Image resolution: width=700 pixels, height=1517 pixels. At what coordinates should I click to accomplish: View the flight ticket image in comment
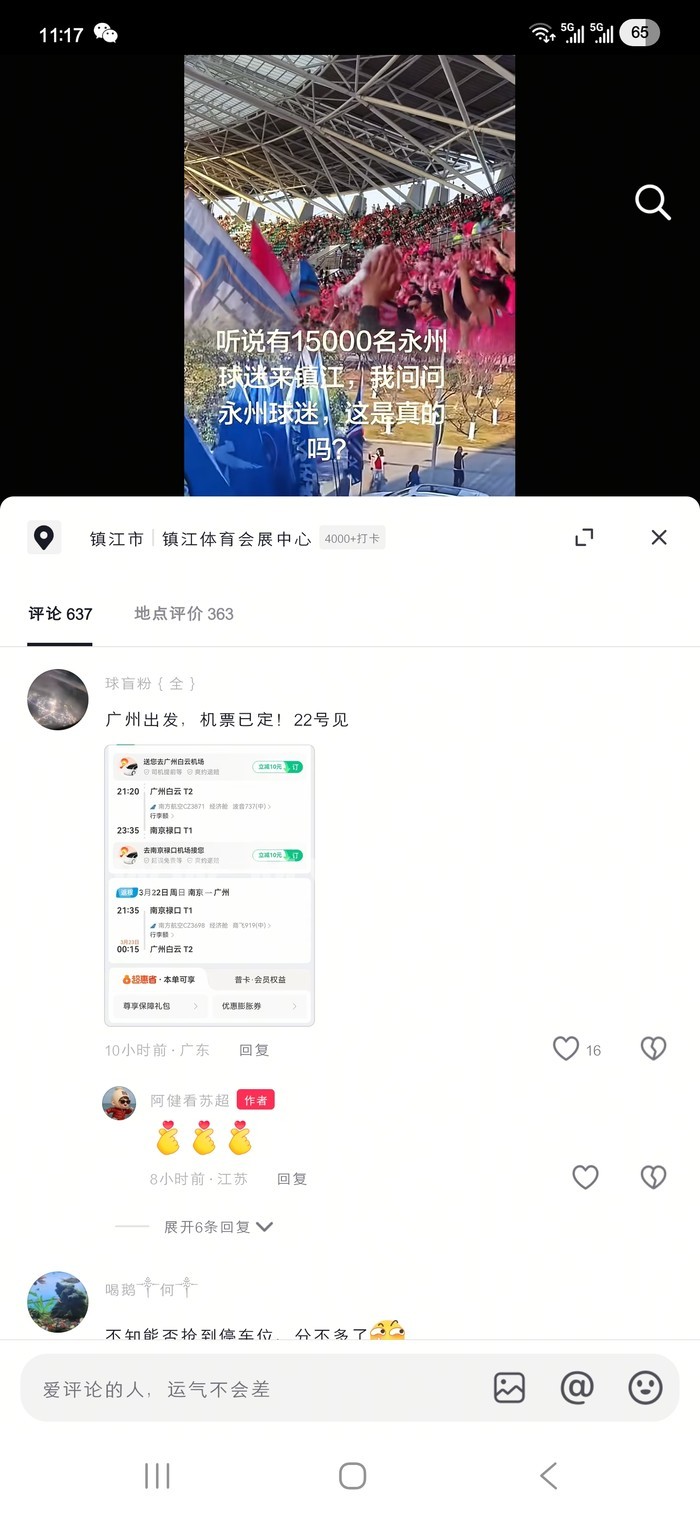[209, 884]
